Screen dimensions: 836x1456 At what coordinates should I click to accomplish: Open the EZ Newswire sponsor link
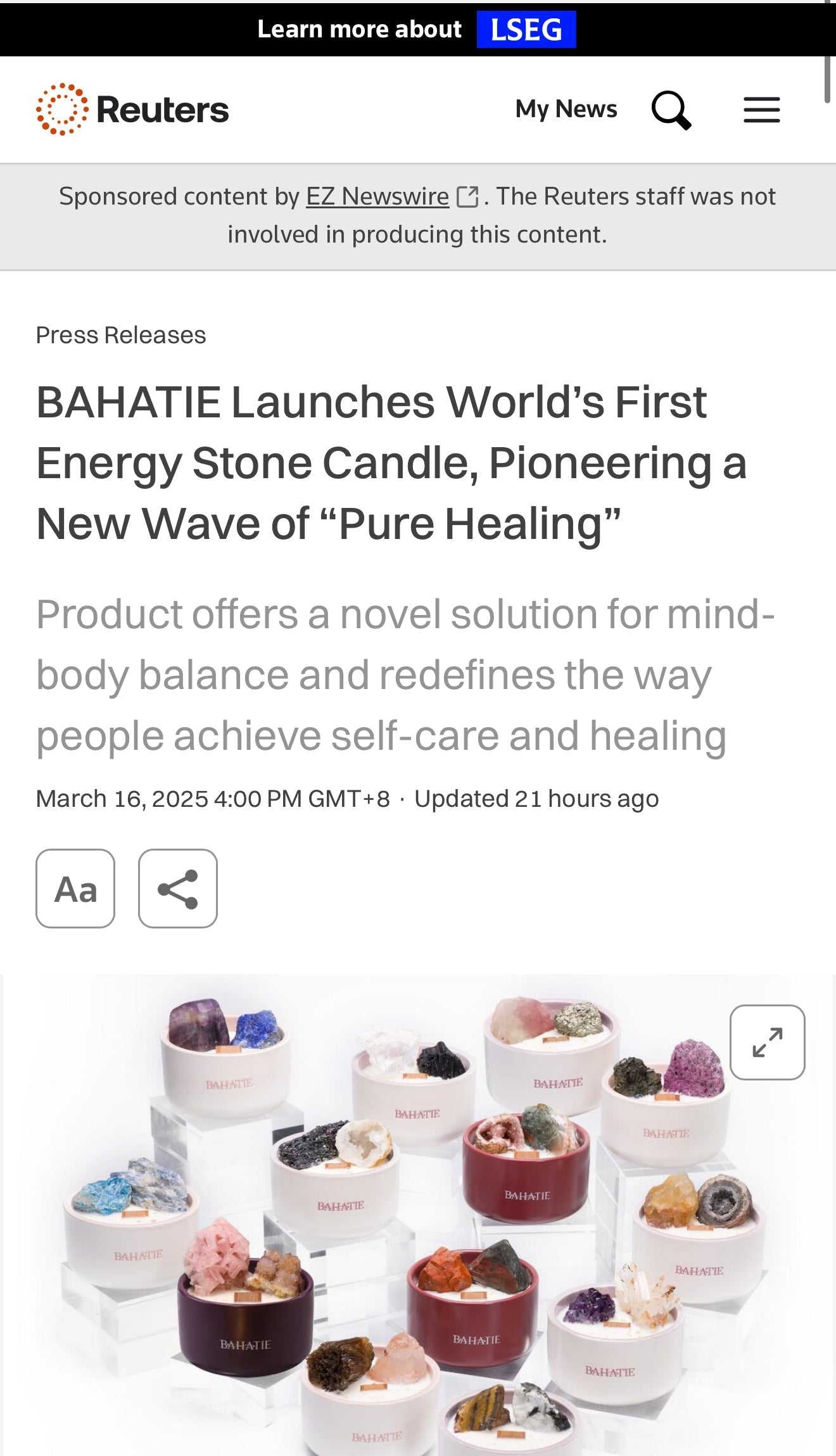tap(376, 196)
